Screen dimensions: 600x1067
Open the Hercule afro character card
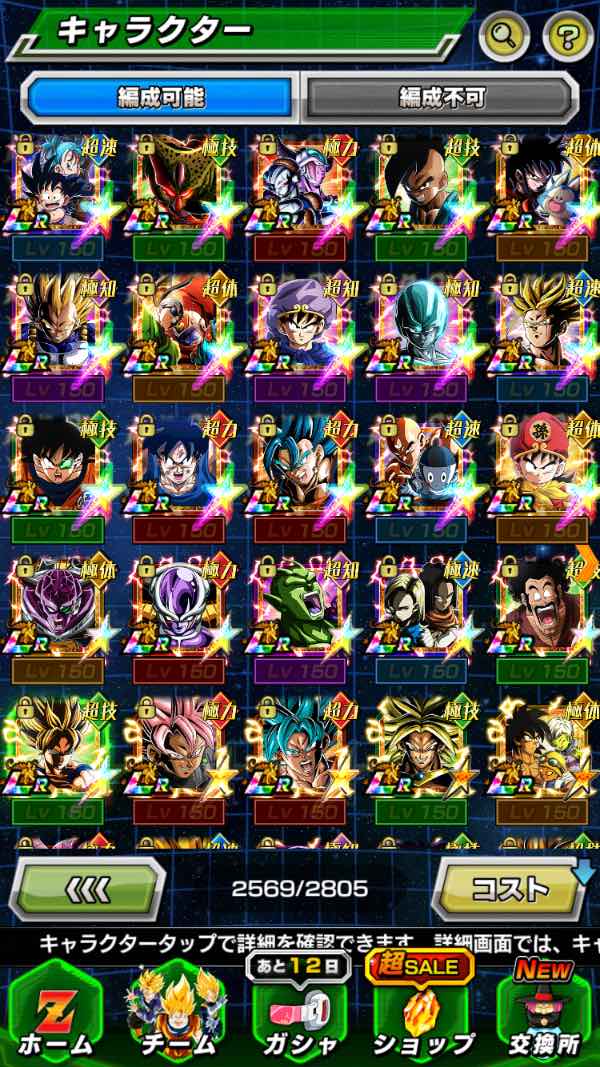coord(540,610)
